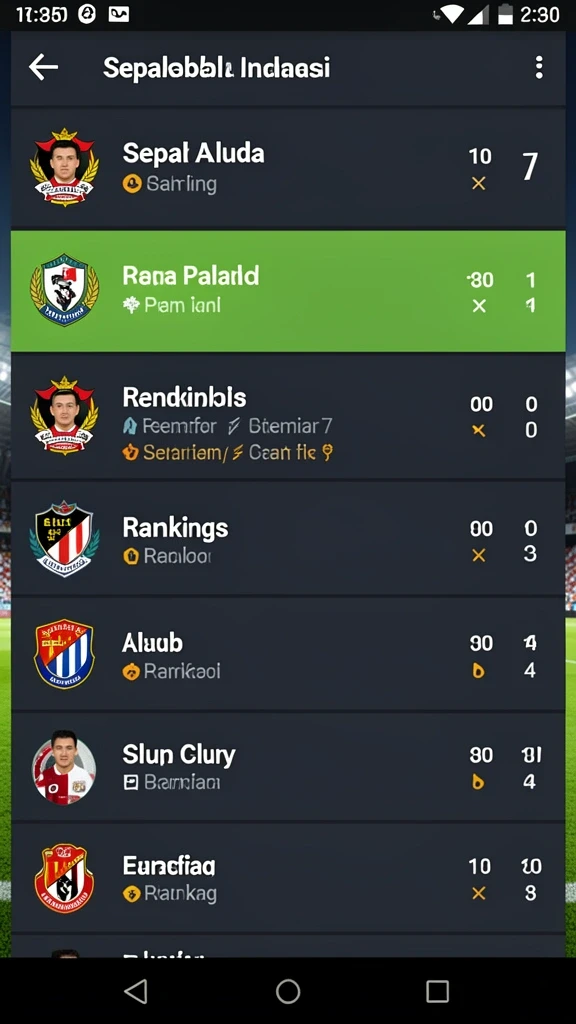The height and width of the screenshot is (1024, 576).
Task: Open the Rendkinbls entry
Action: [288, 417]
